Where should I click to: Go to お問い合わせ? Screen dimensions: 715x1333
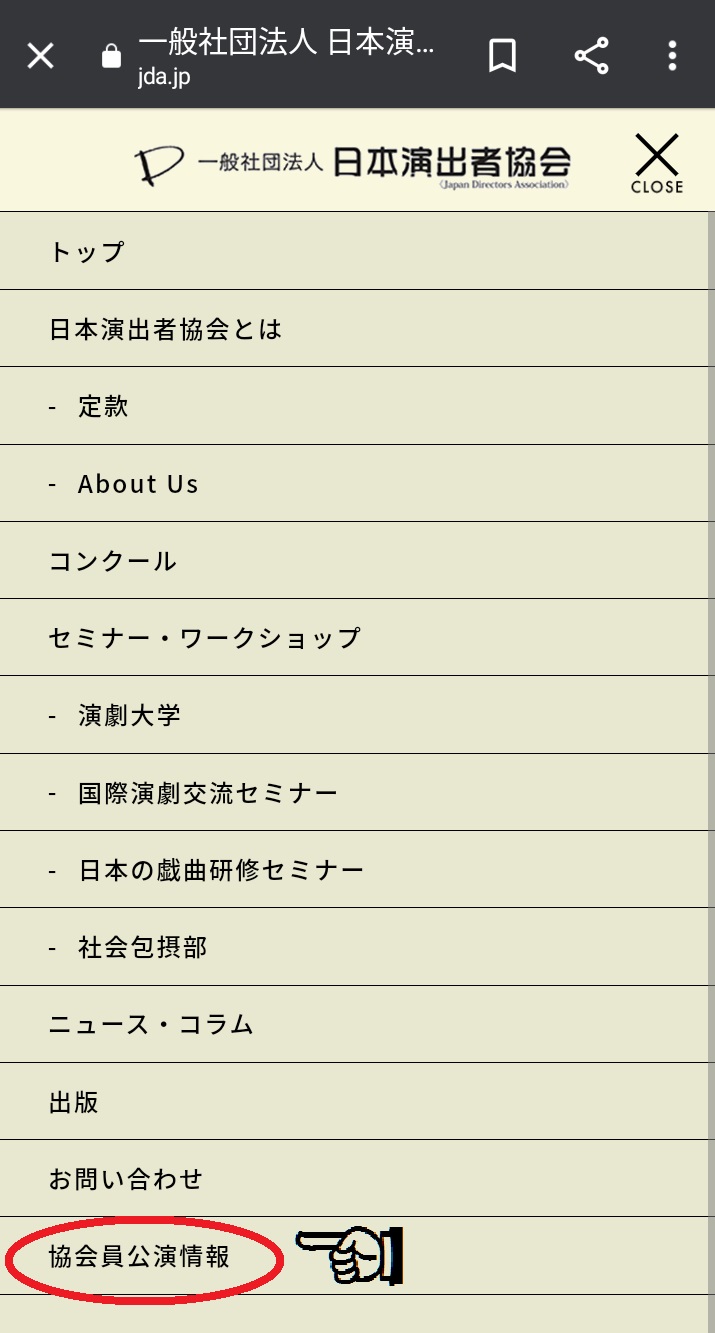pos(357,1178)
